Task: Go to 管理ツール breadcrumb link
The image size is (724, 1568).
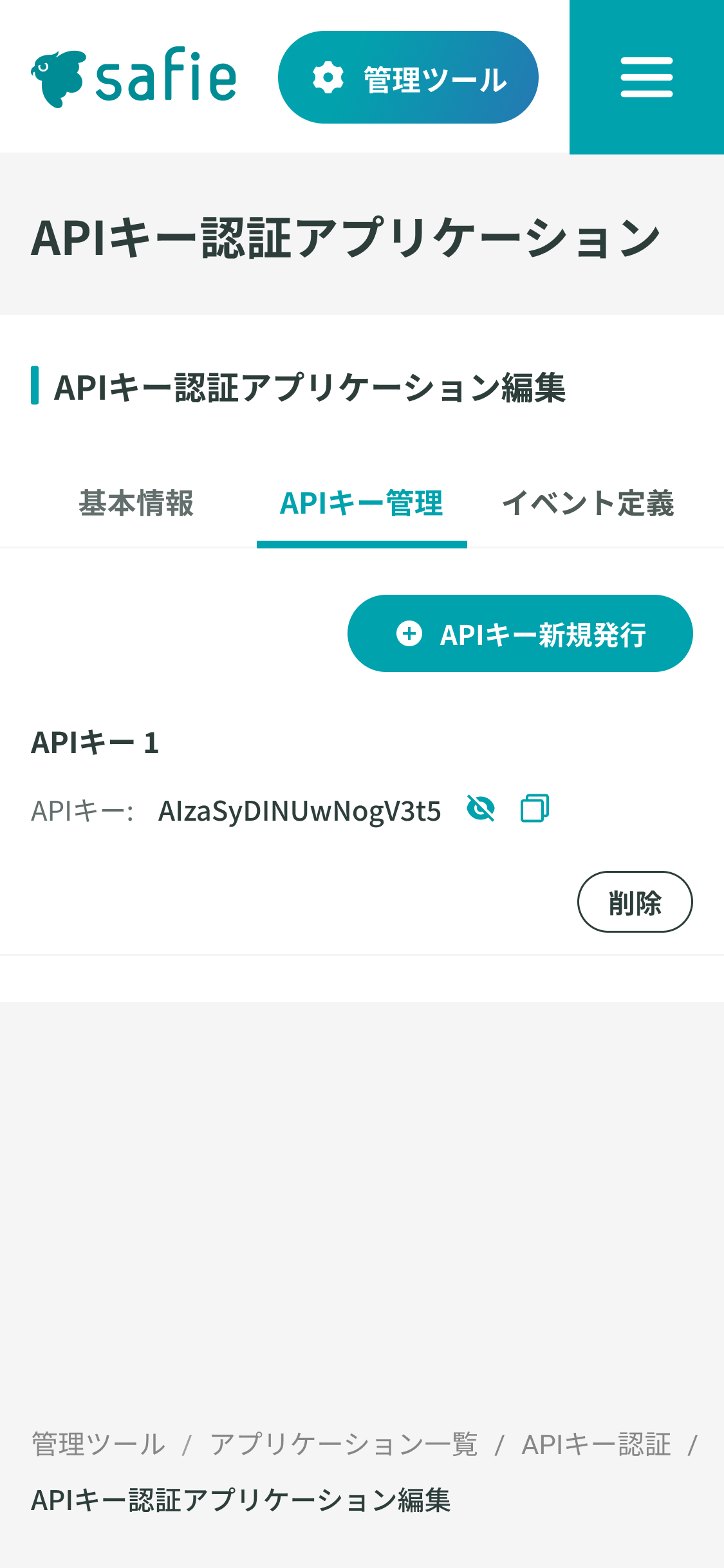Action: pos(98,1444)
